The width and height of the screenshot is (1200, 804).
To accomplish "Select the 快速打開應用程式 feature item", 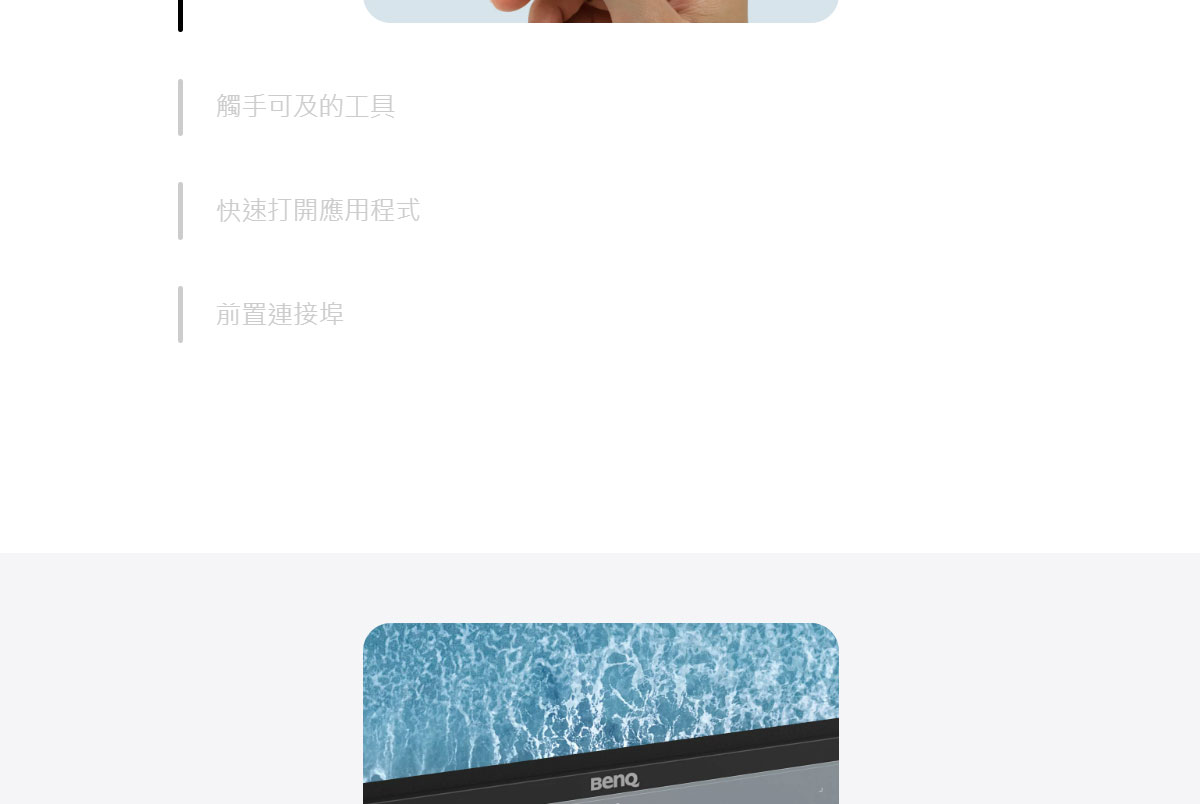I will (x=318, y=210).
